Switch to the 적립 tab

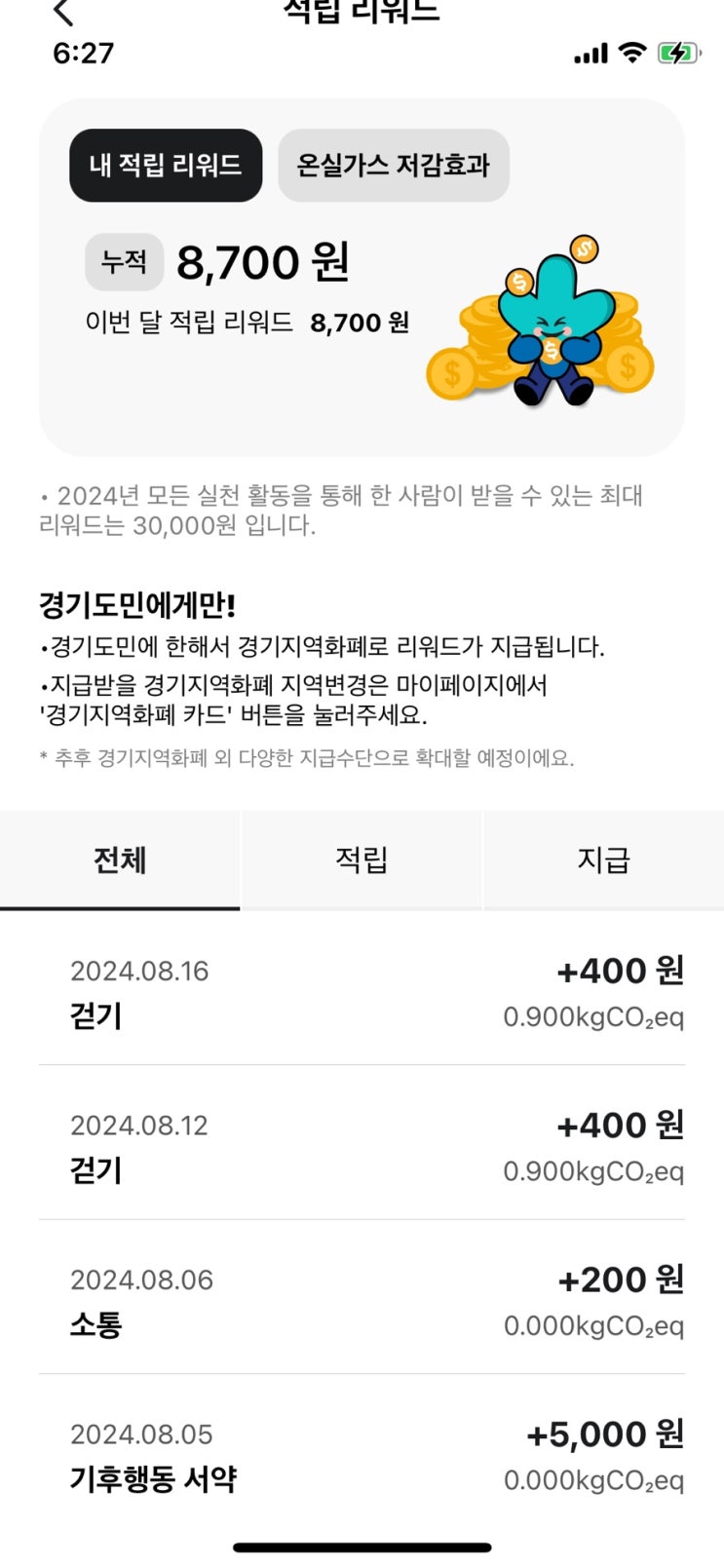tap(362, 860)
